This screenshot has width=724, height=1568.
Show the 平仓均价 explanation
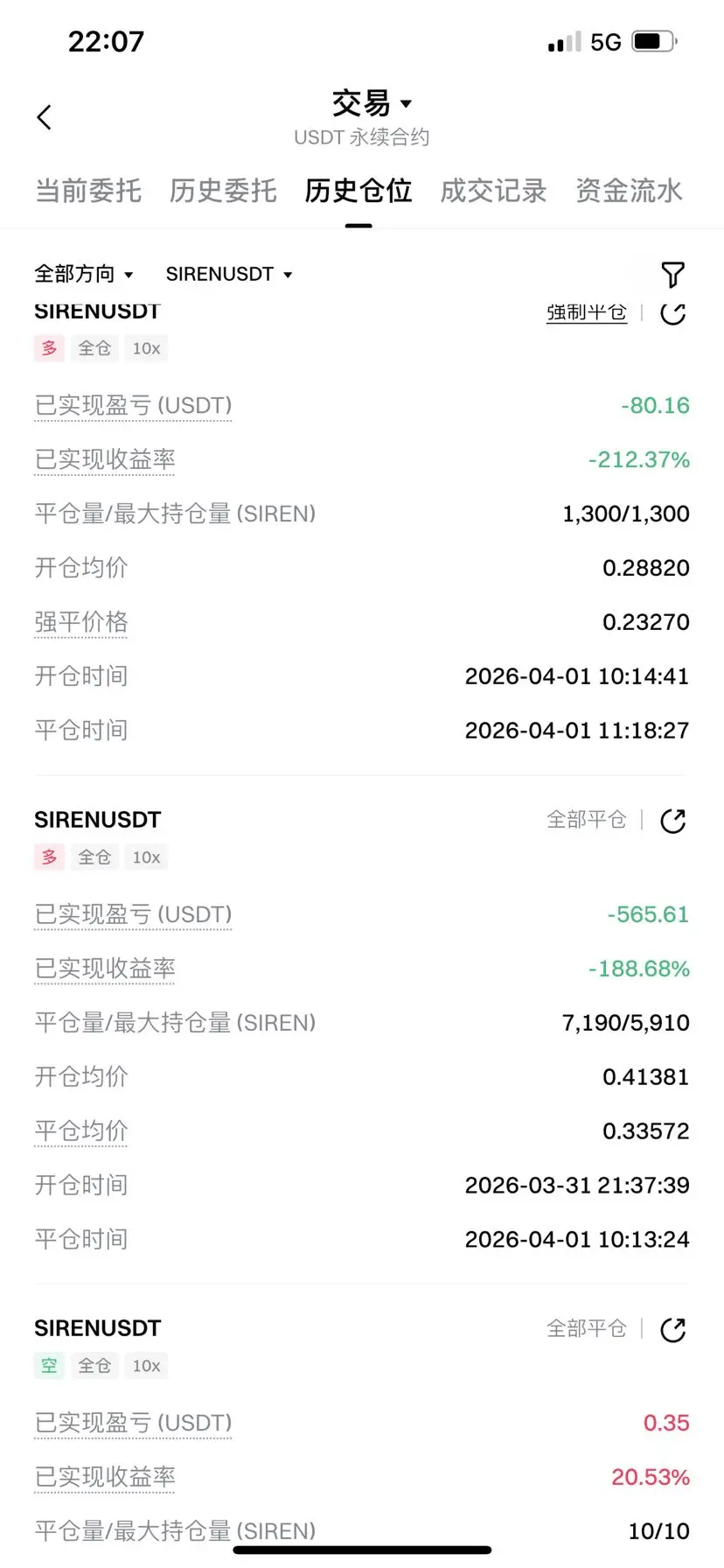click(x=81, y=1131)
